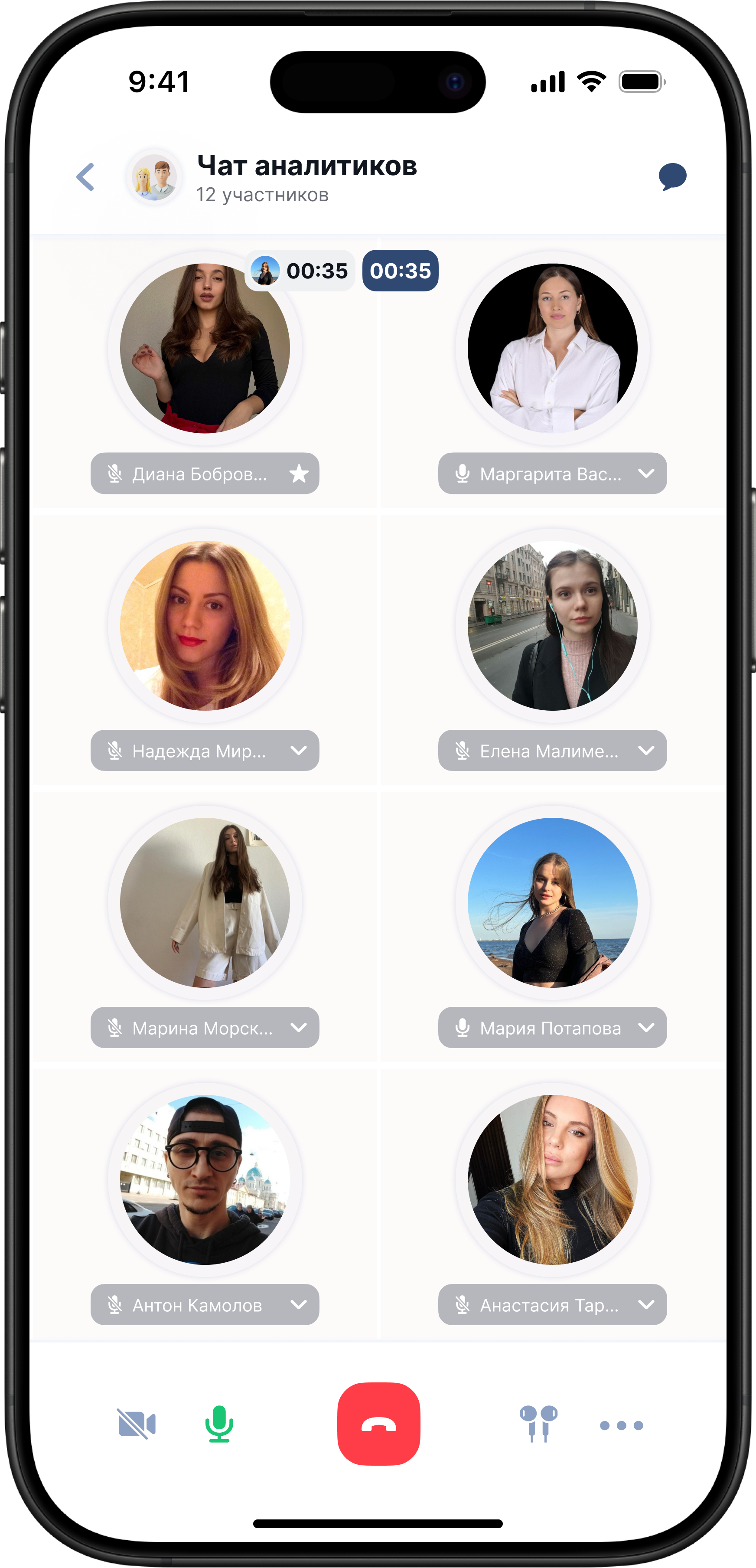Image resolution: width=756 pixels, height=1568 pixels.
Task: Expand options for Надежда Мир...
Action: click(298, 750)
